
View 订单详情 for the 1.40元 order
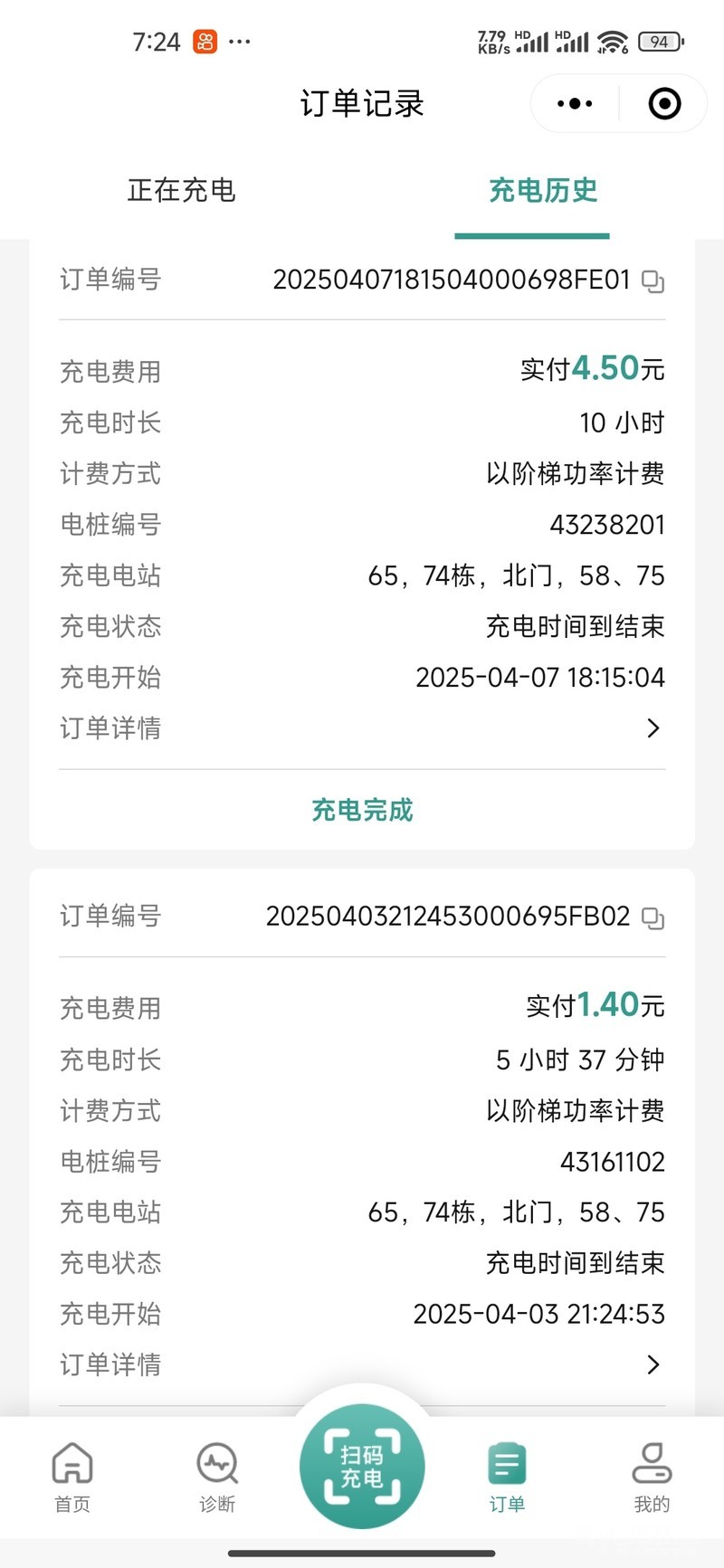click(653, 1364)
